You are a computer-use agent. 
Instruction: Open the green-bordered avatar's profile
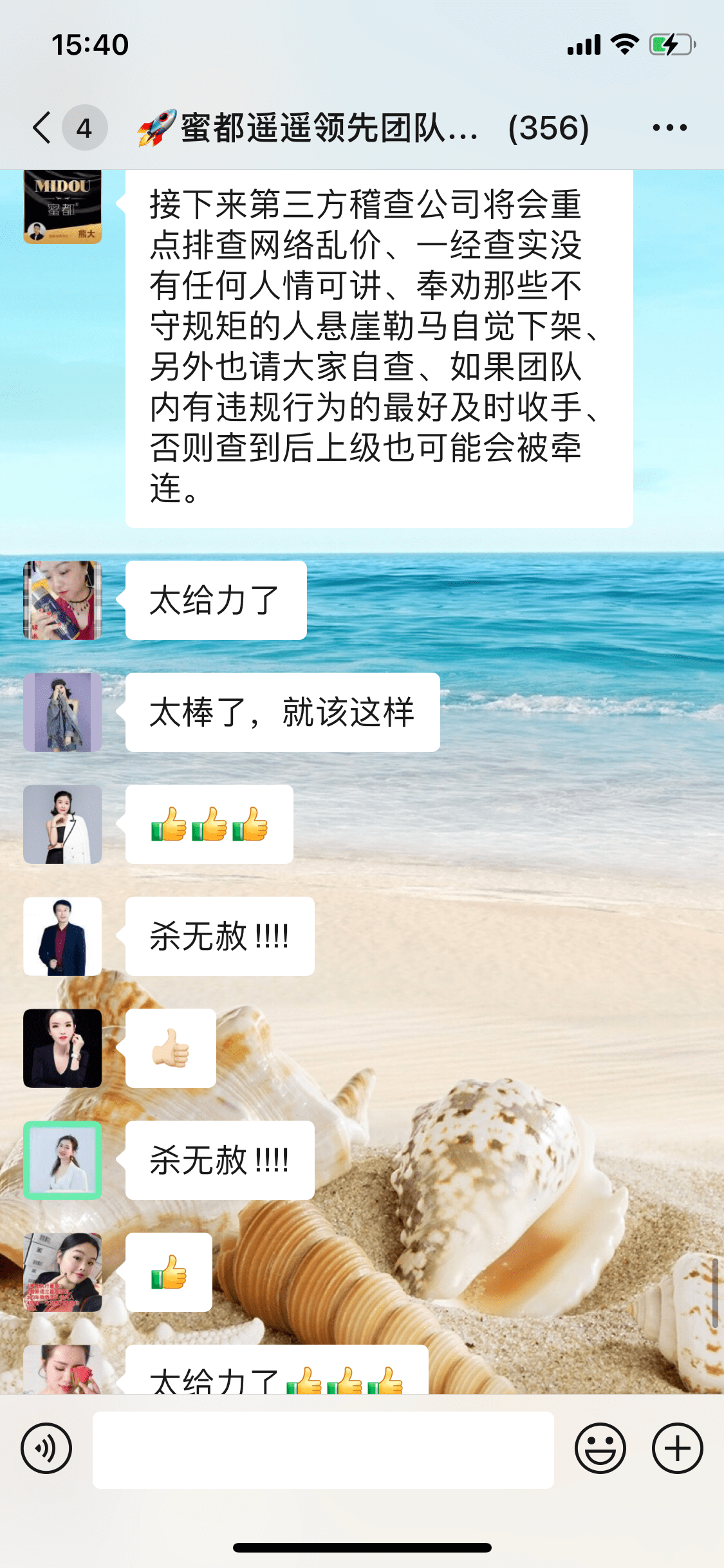(x=62, y=1160)
